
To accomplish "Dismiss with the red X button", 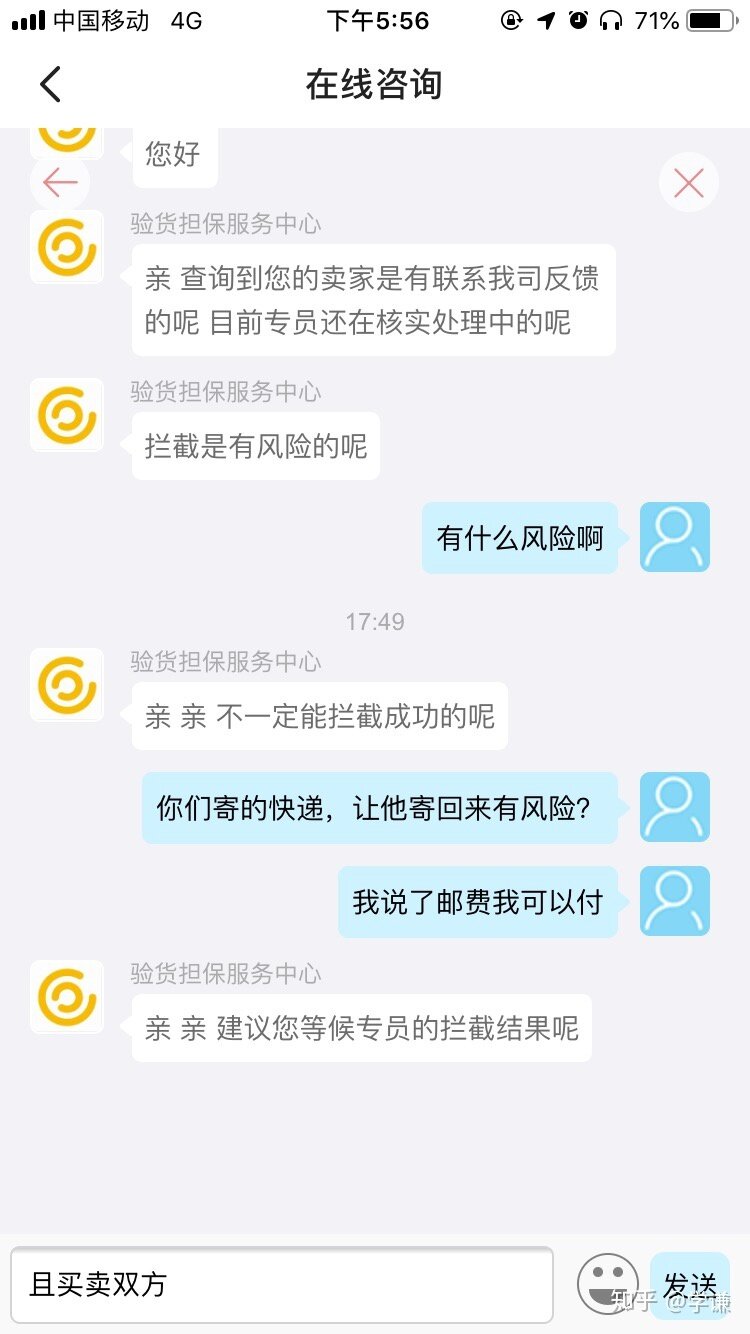I will 689,182.
